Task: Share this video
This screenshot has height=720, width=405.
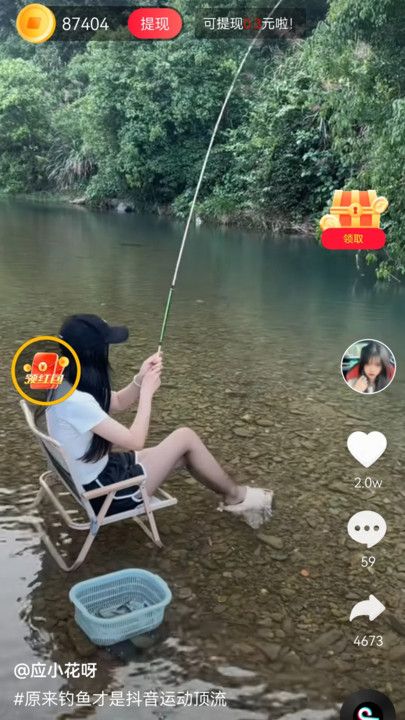Action: [367, 608]
